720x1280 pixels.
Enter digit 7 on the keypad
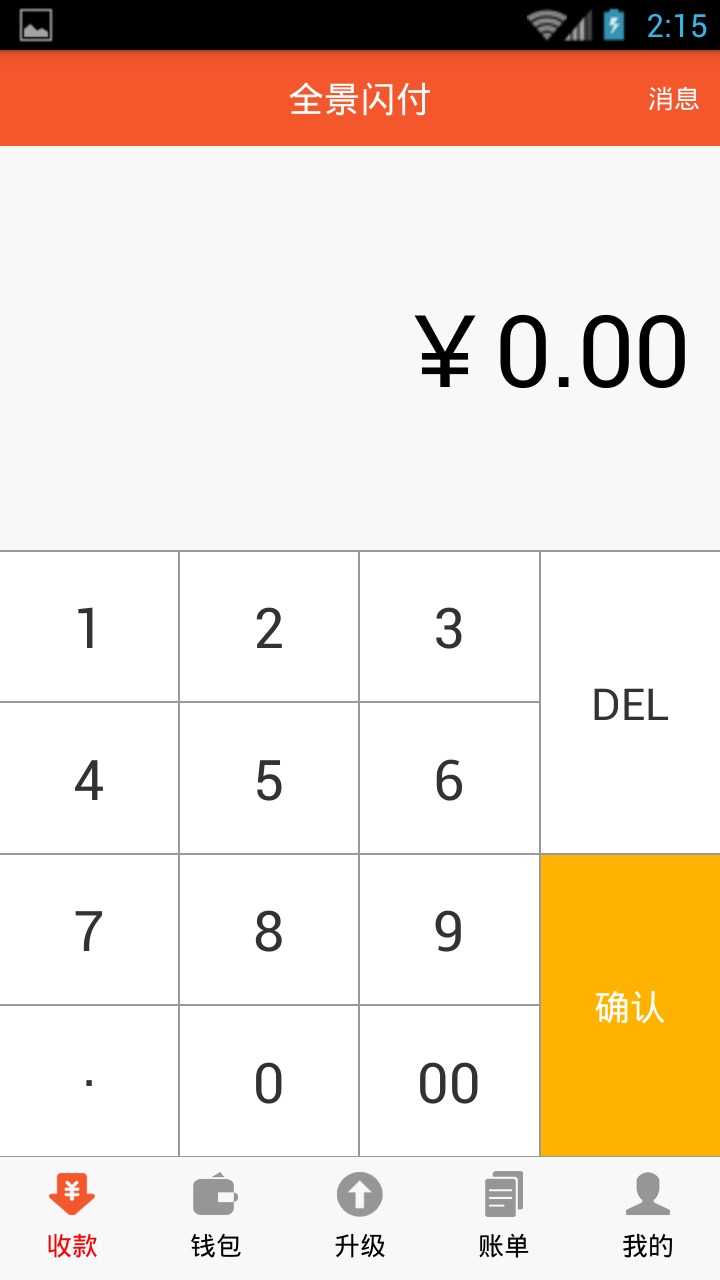click(89, 930)
